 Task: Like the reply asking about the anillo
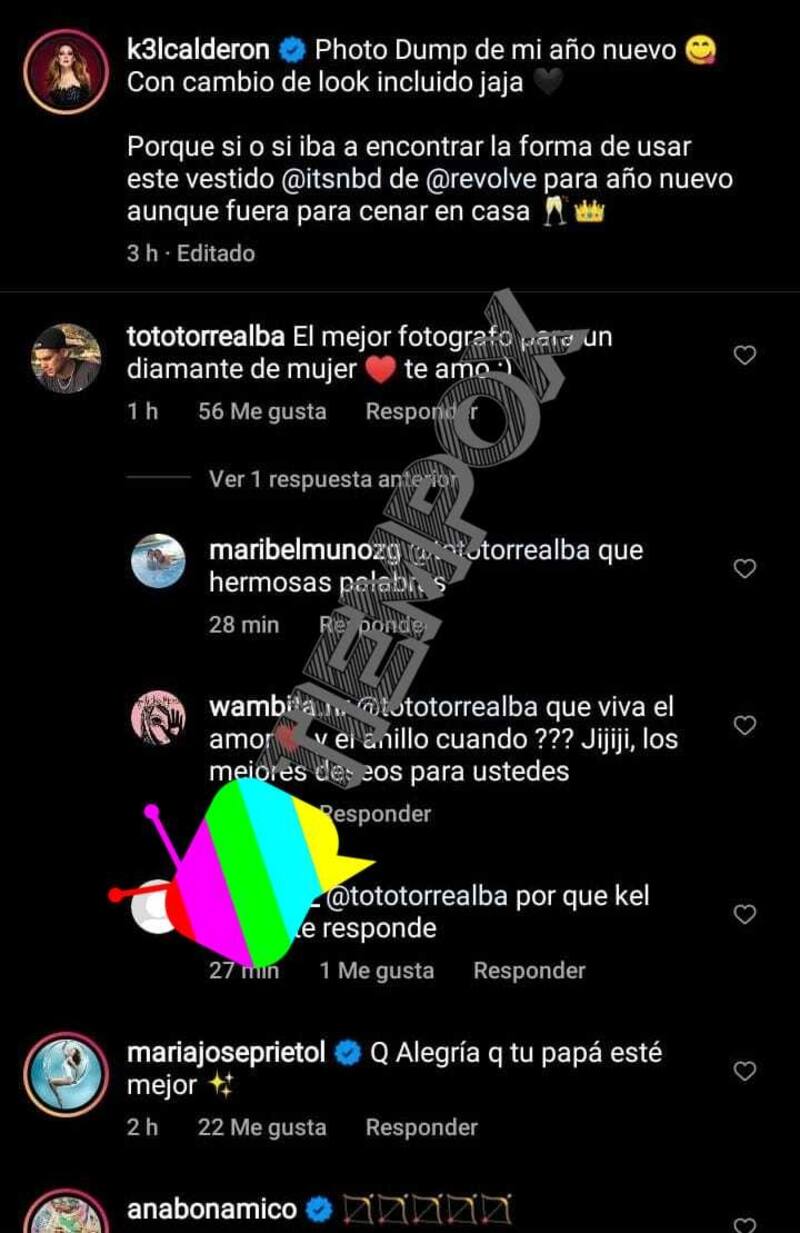coord(745,725)
